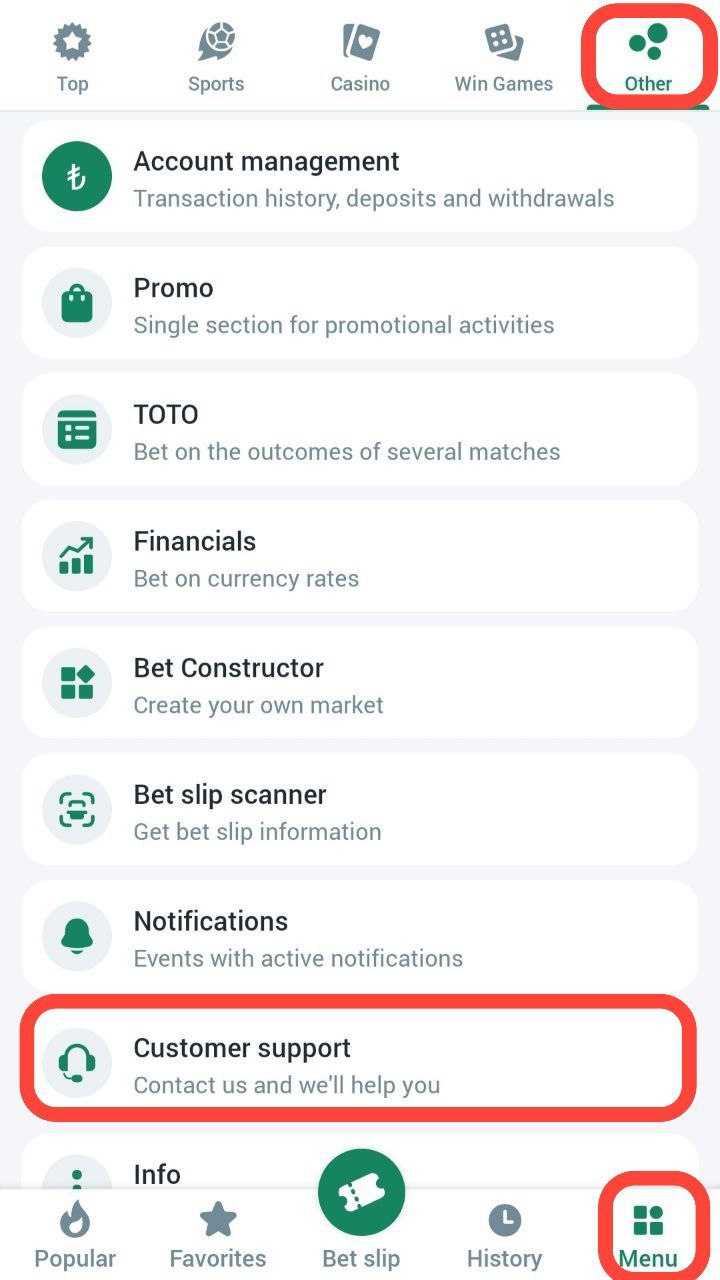
Task: Click the Account management currency icon
Action: point(77,176)
